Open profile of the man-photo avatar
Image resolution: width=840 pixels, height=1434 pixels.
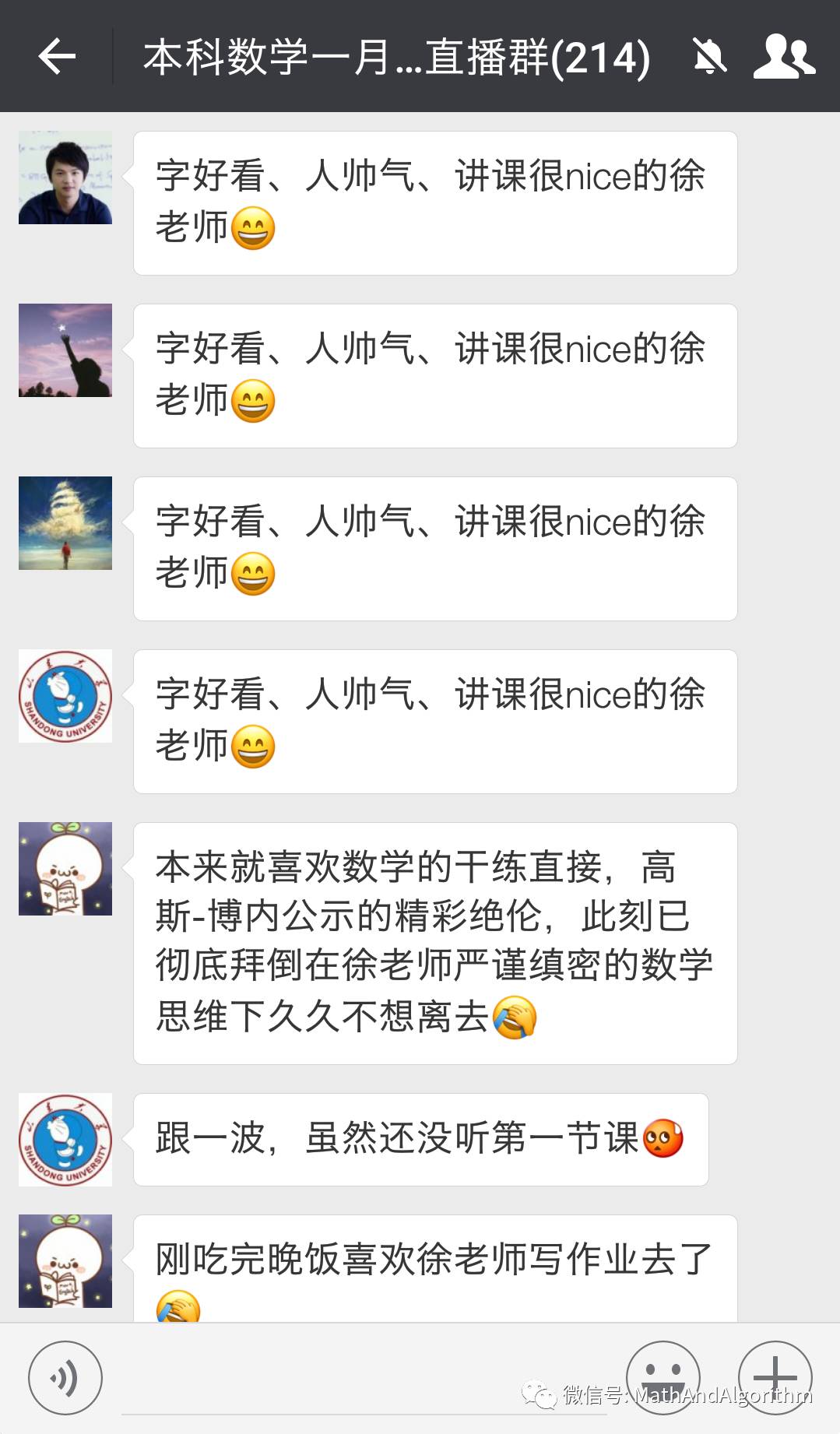(65, 177)
